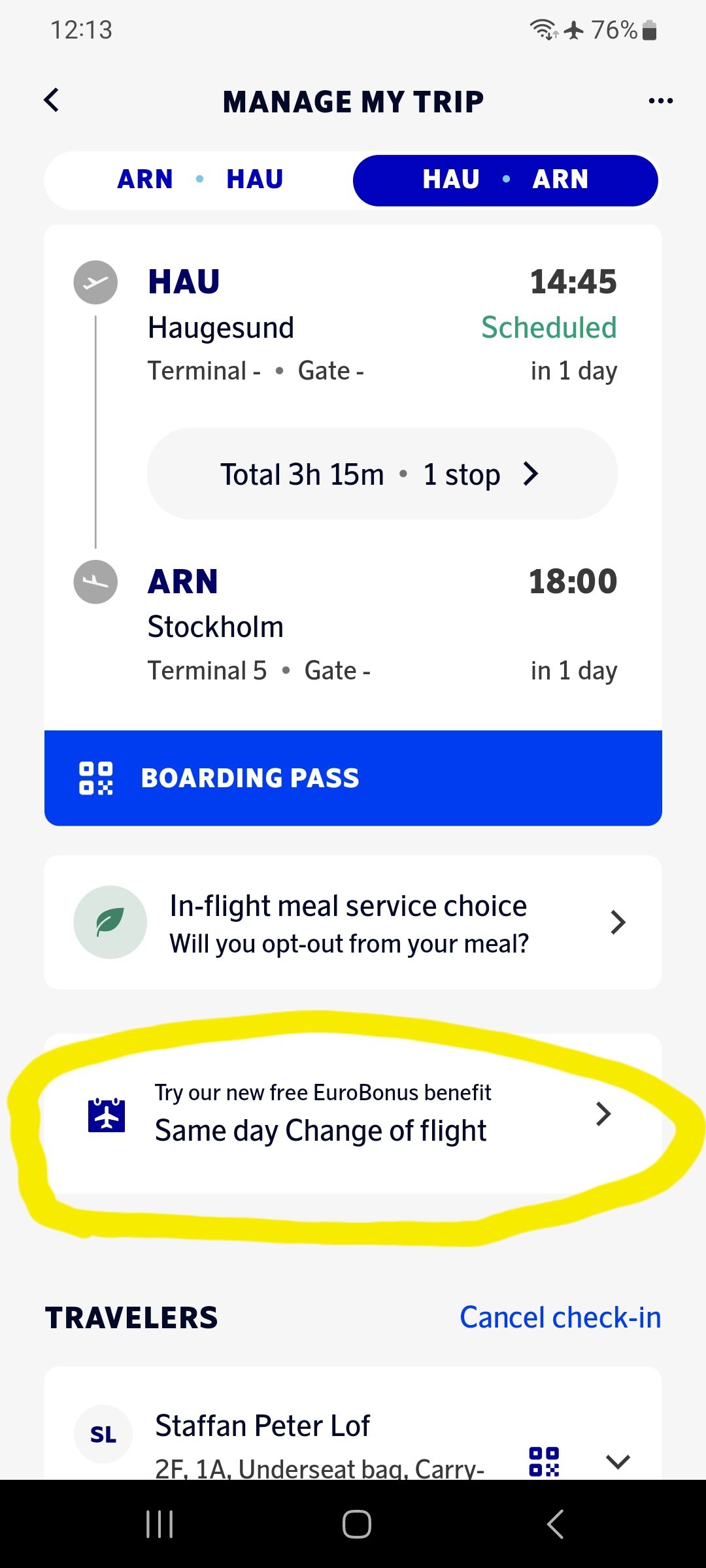Select the HAU to ARN segment tab

[505, 180]
